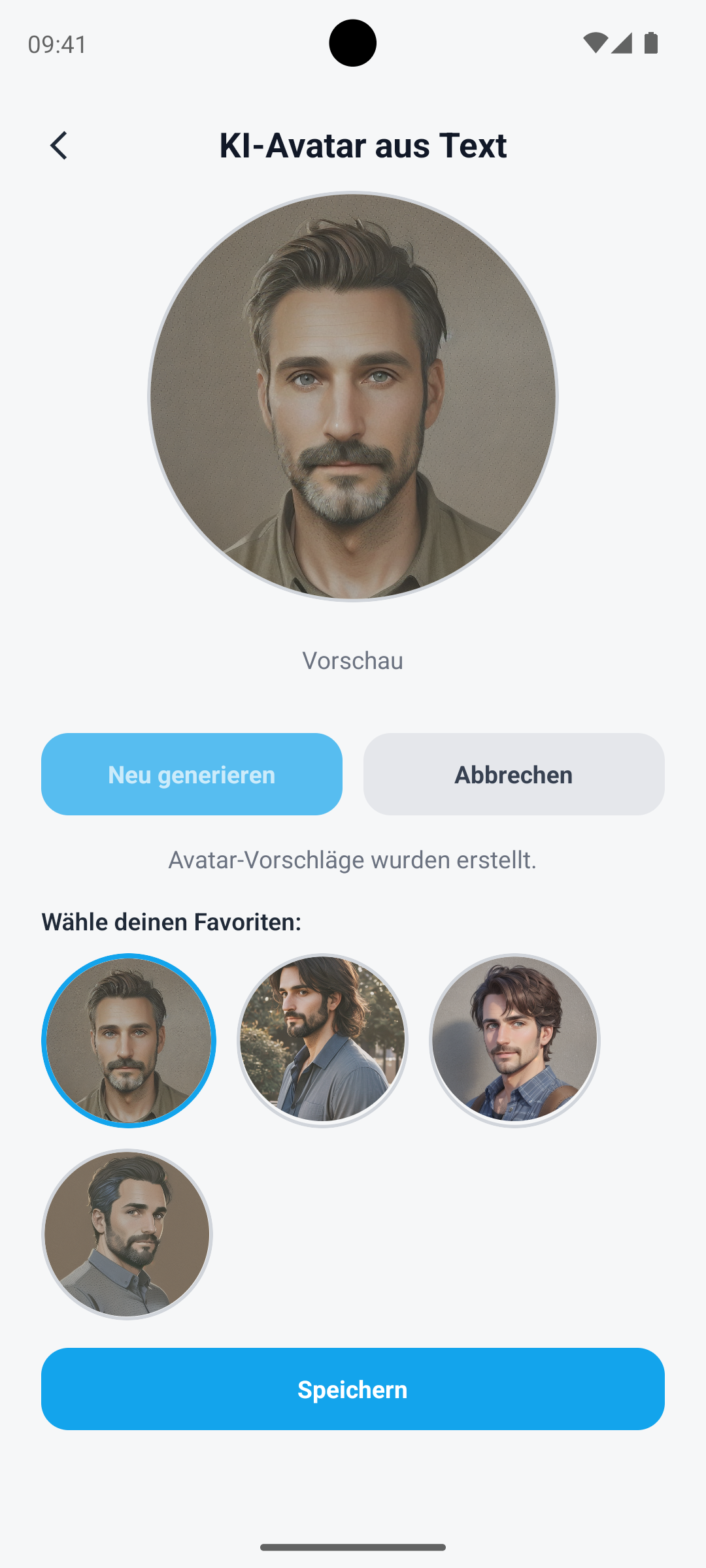Tap the camera cutout at screen top
This screenshot has height=1568, width=706.
(x=352, y=41)
